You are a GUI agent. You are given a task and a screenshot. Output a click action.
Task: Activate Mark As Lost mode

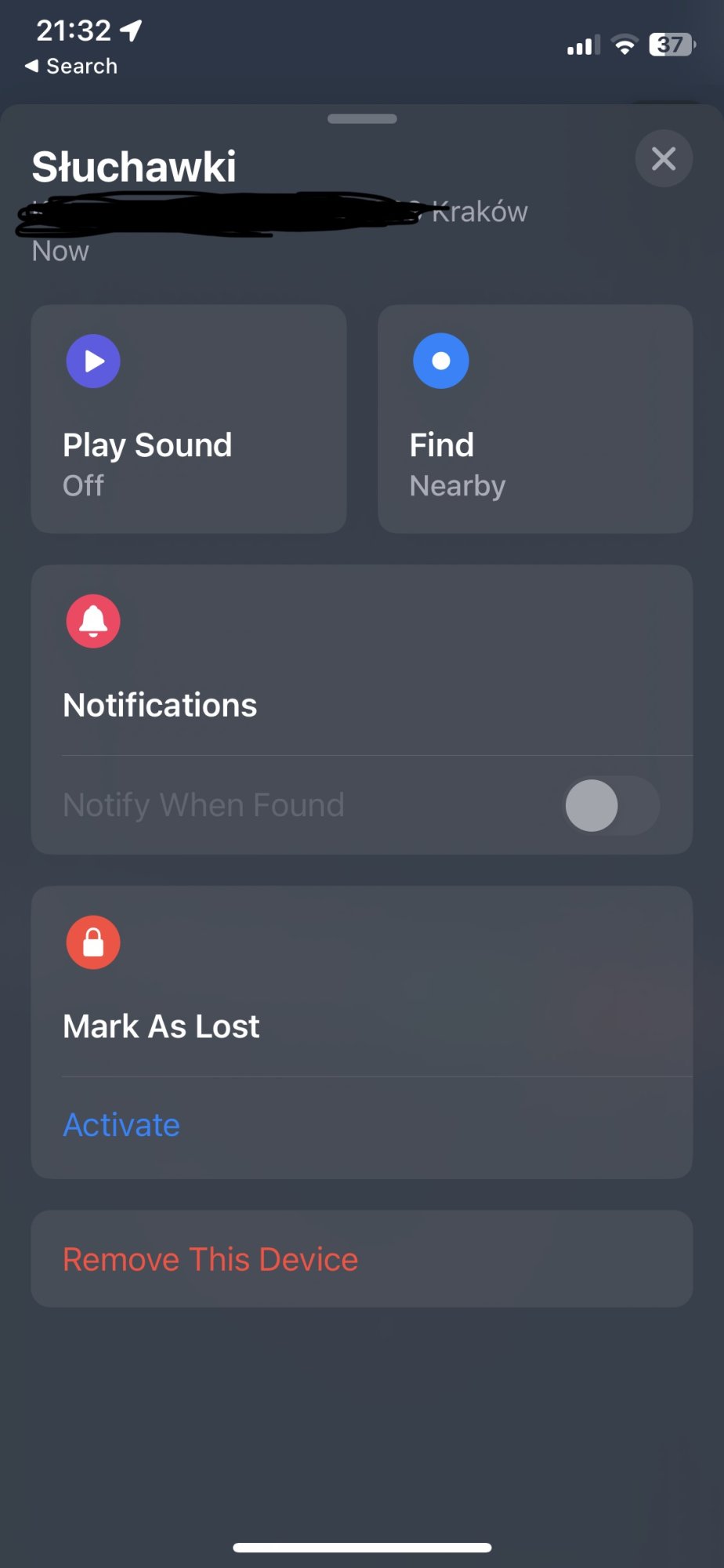coord(121,1125)
